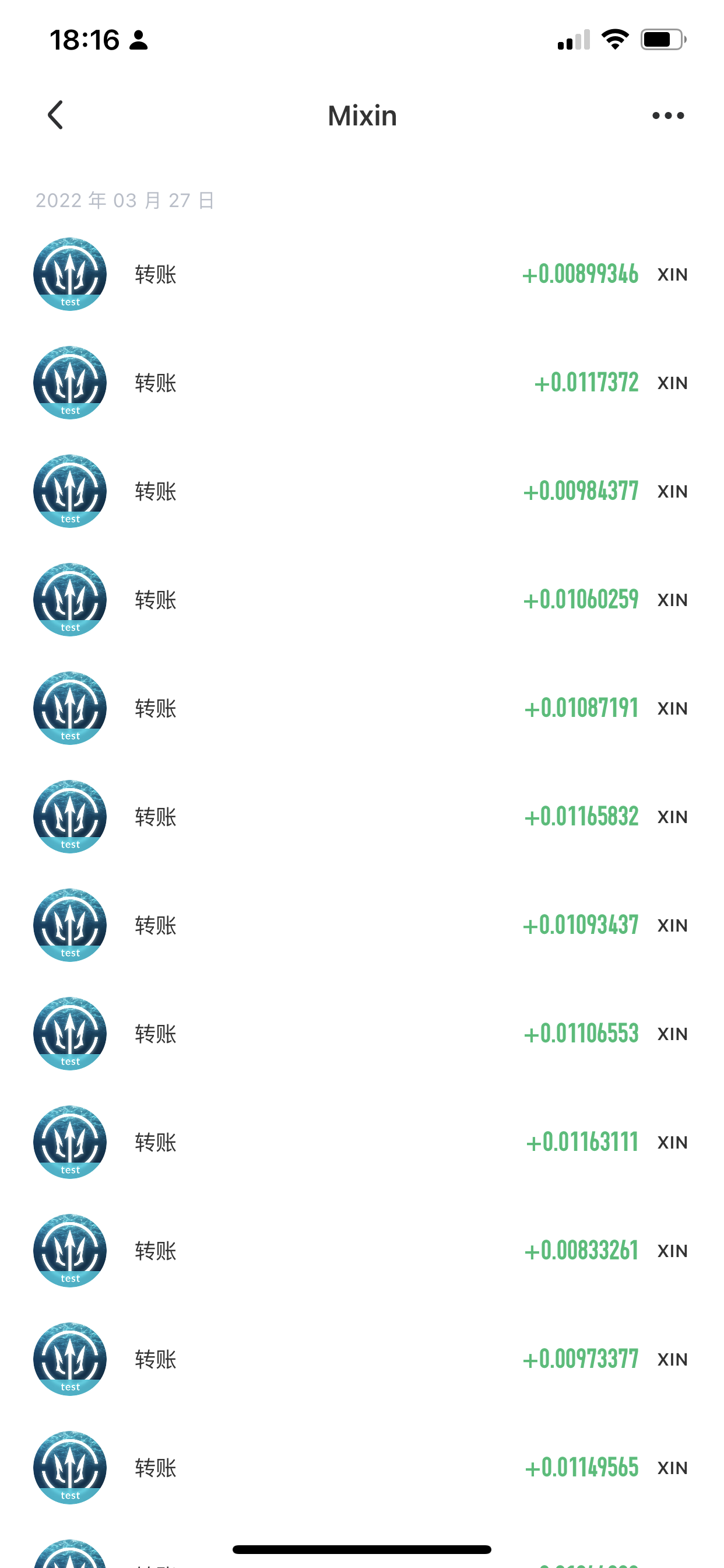This screenshot has height=1568, width=724.
Task: Open the +0.01093437 XIN transaction
Action: pos(362,925)
